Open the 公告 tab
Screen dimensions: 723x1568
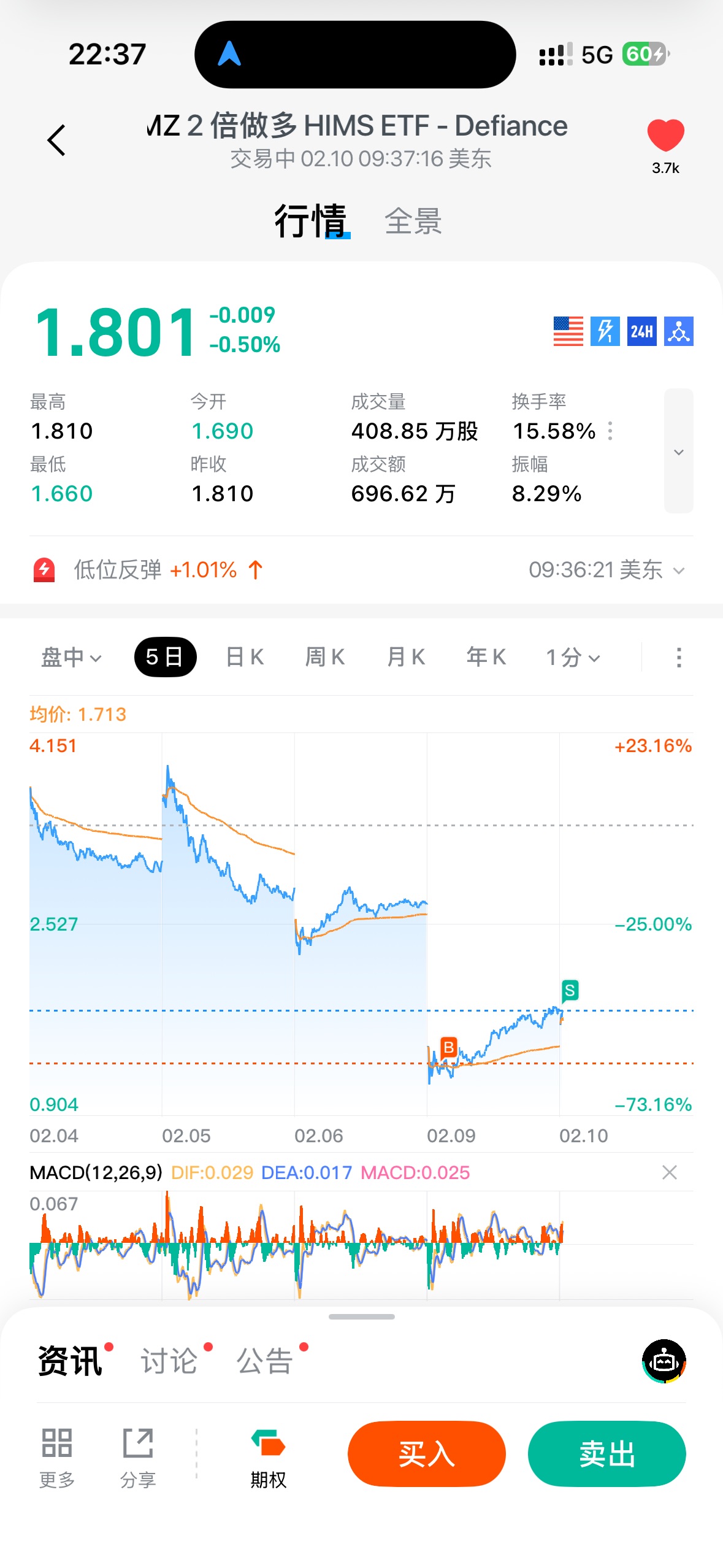[x=265, y=1361]
